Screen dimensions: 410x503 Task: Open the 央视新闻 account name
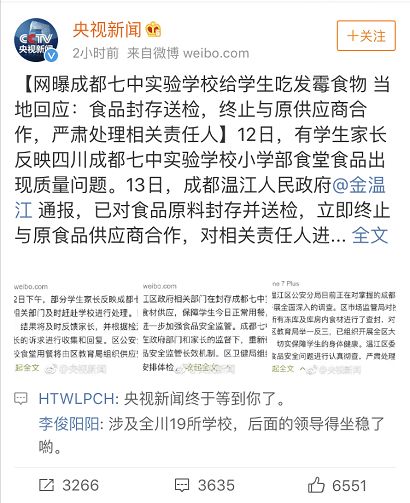pyautogui.click(x=108, y=29)
